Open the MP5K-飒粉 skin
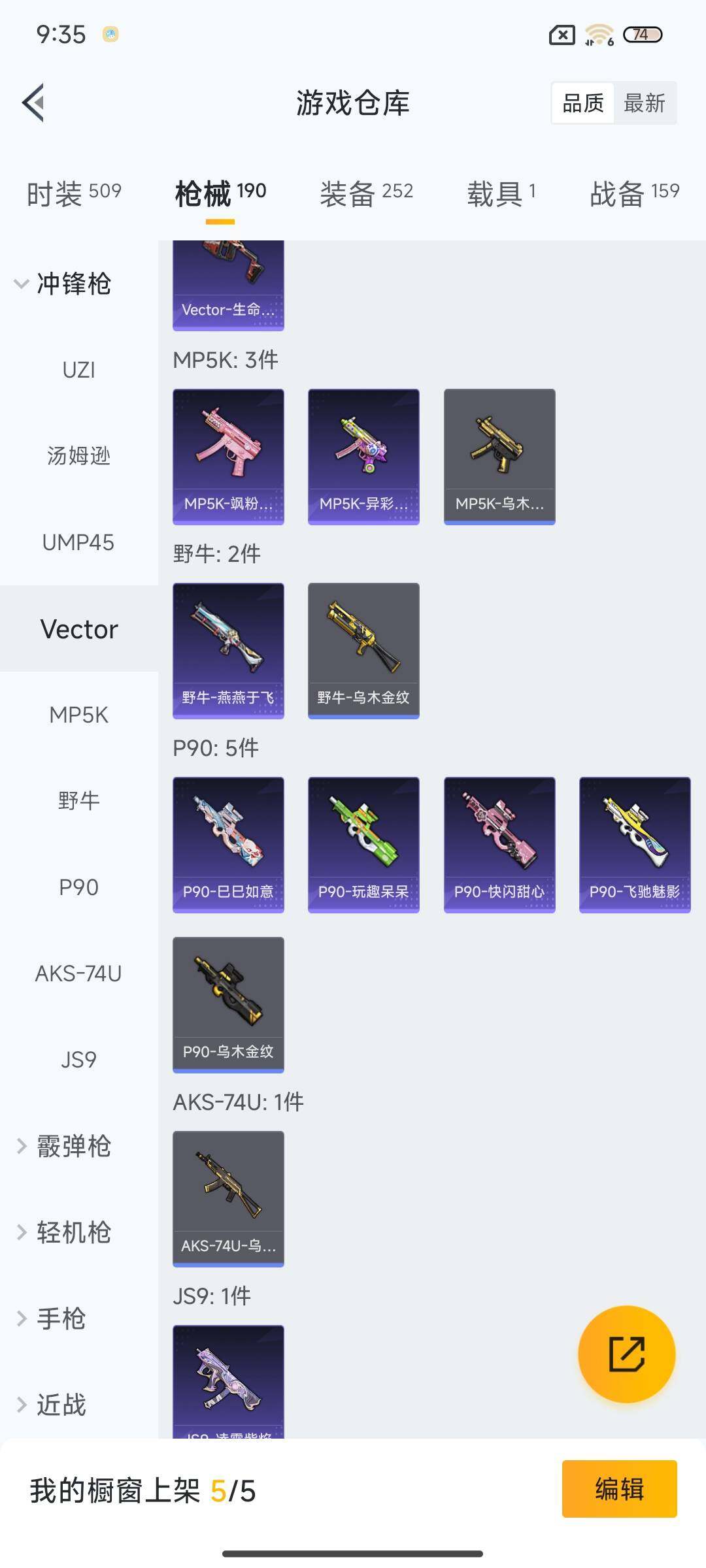 (x=228, y=456)
